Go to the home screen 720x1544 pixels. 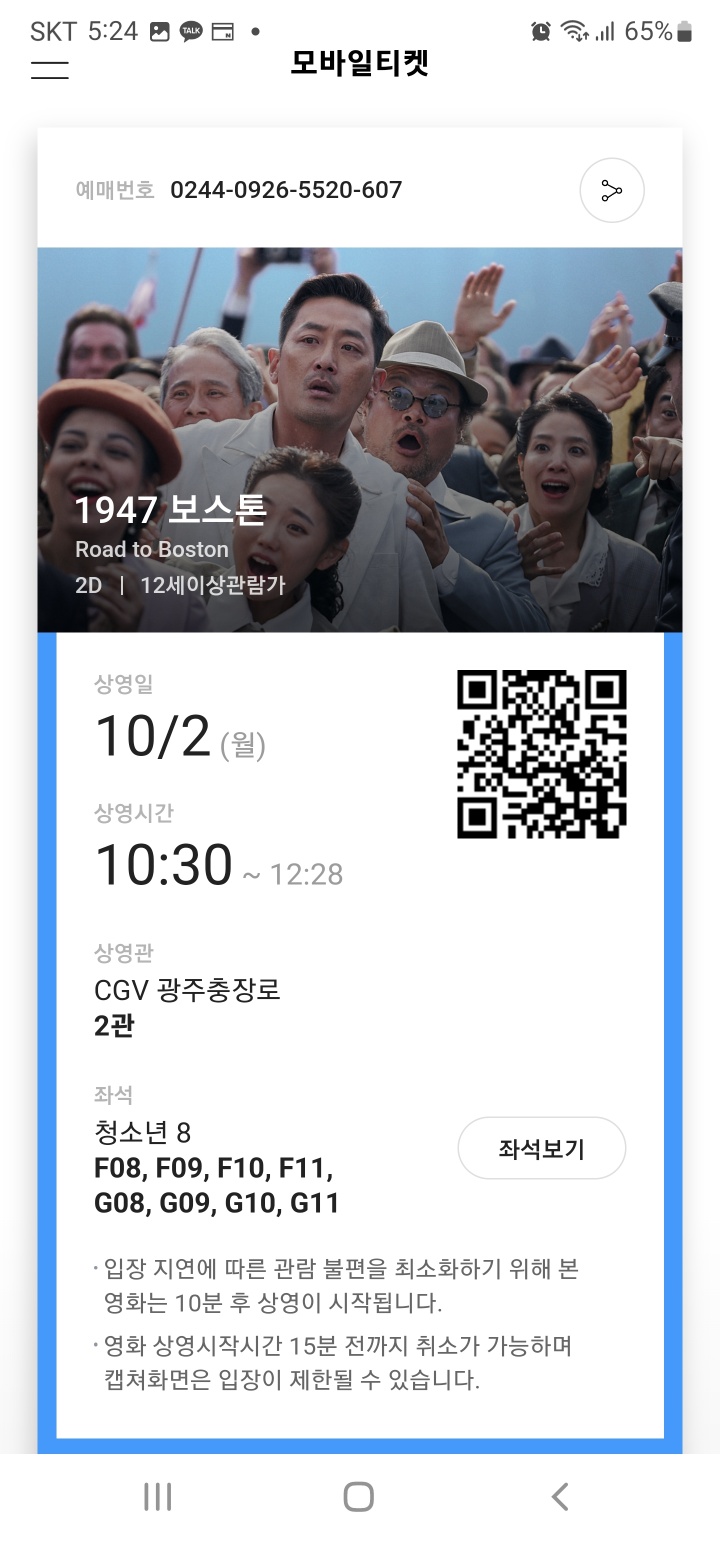click(x=358, y=1497)
